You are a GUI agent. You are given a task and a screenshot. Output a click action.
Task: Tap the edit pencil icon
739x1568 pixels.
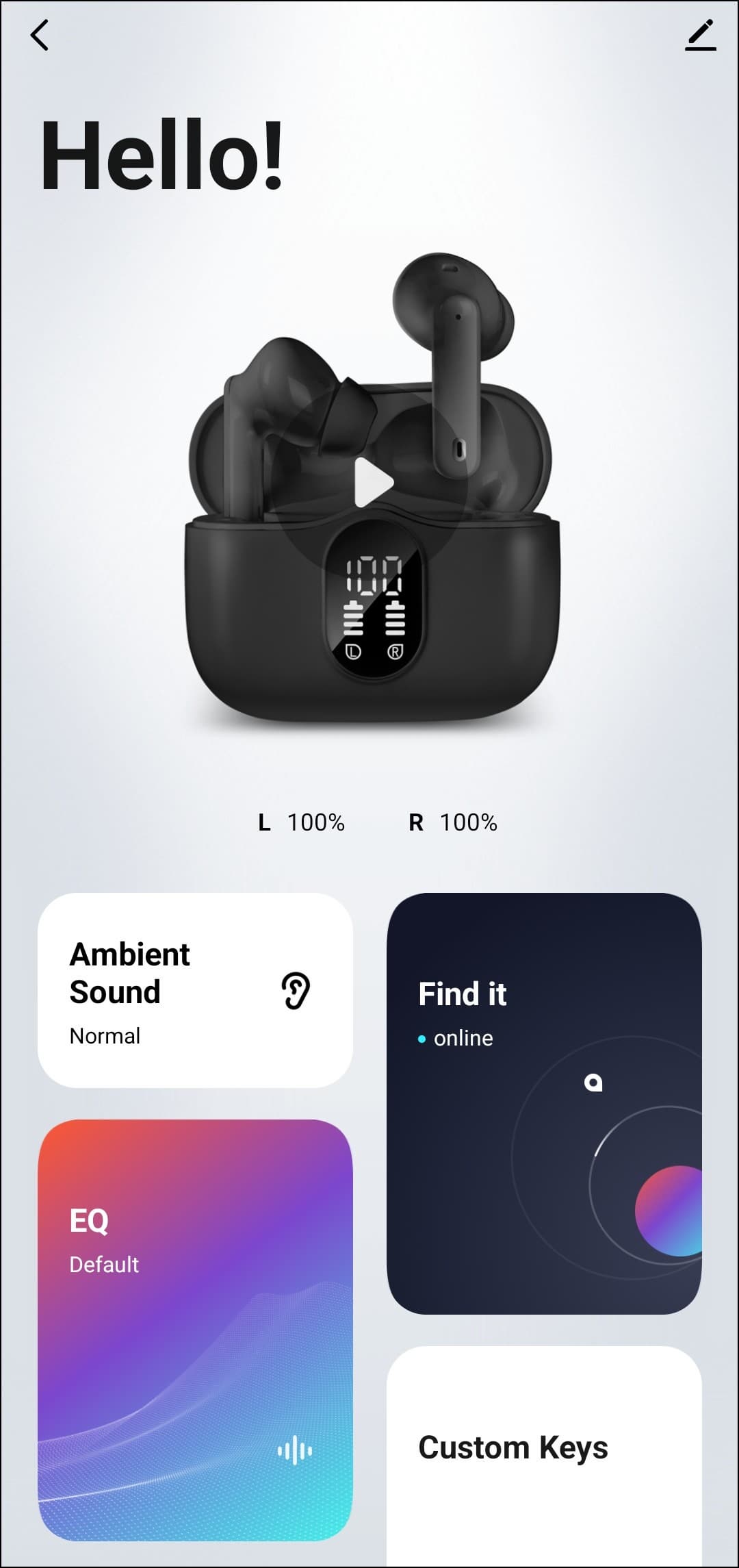coord(700,36)
